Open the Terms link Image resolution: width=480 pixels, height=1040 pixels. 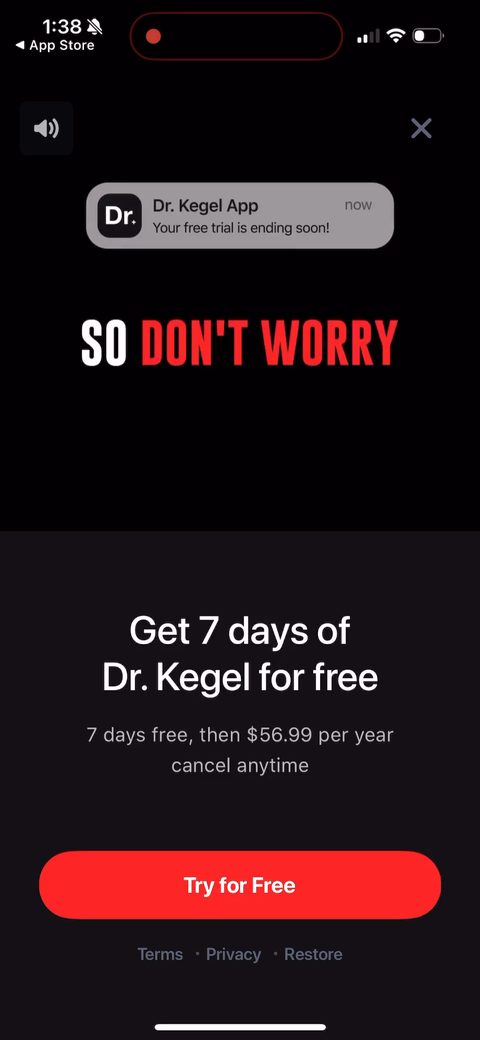click(x=160, y=954)
